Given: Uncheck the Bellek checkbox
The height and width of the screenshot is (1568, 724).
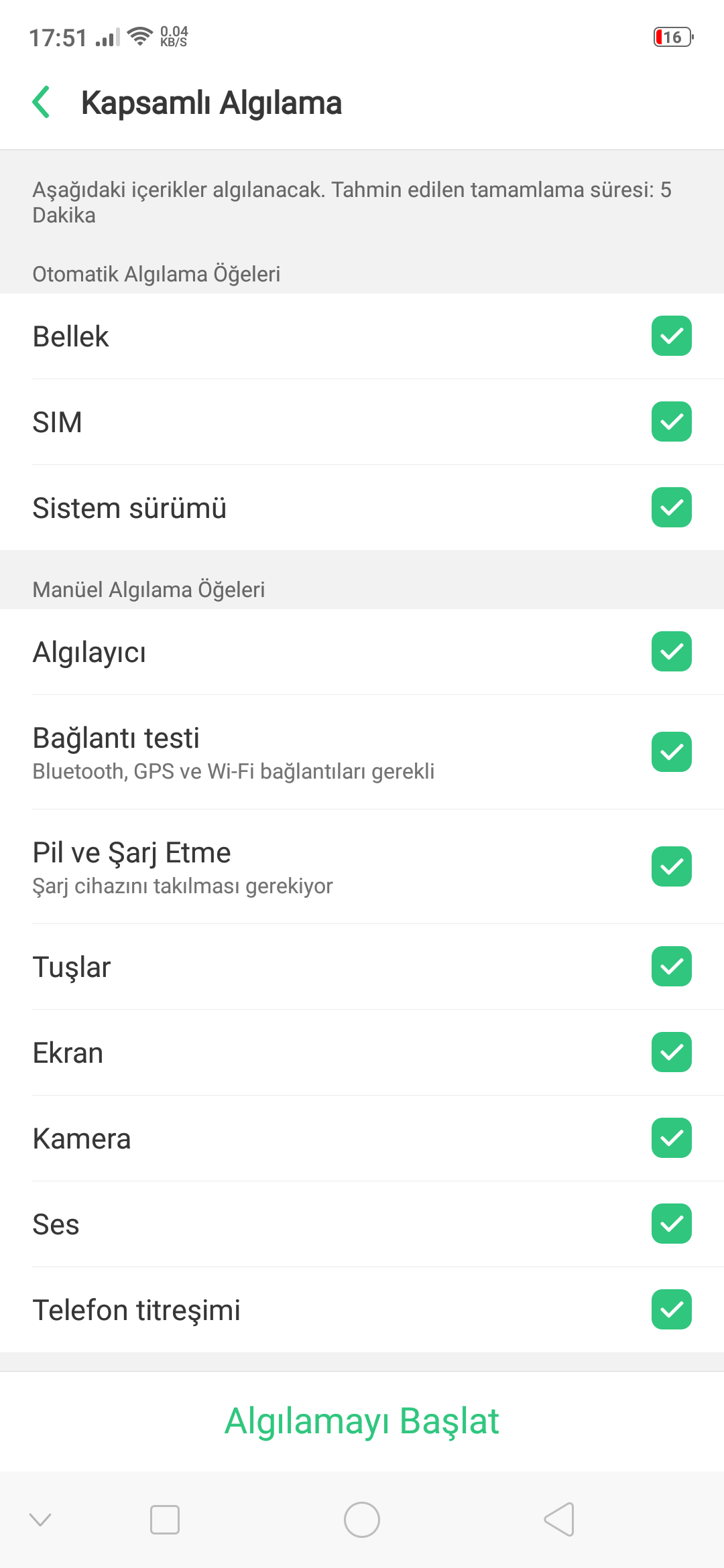Looking at the screenshot, I should 671,336.
